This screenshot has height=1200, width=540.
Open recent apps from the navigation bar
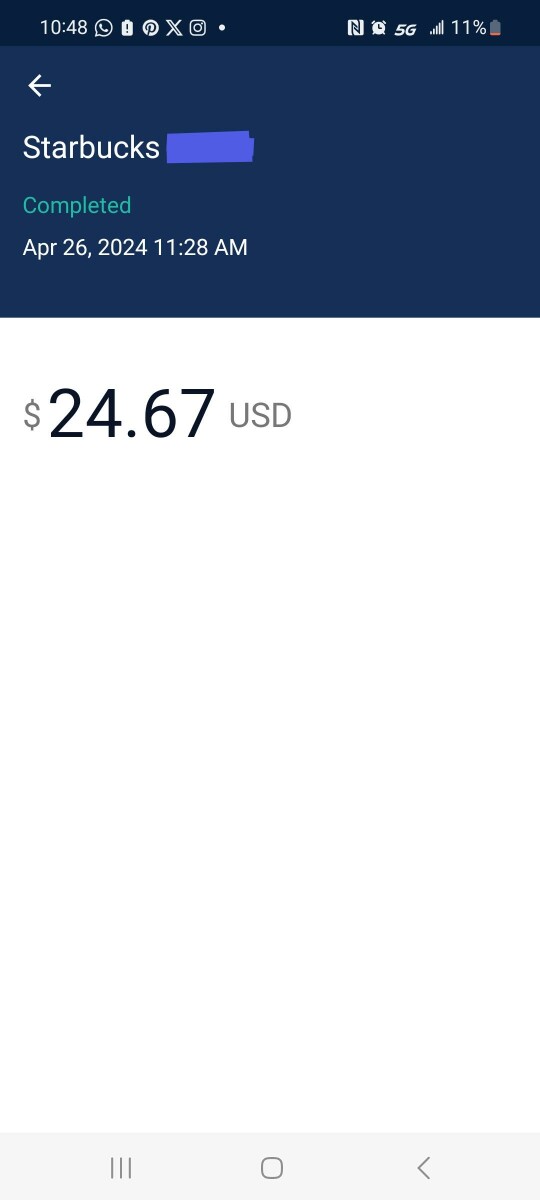[x=121, y=1167]
